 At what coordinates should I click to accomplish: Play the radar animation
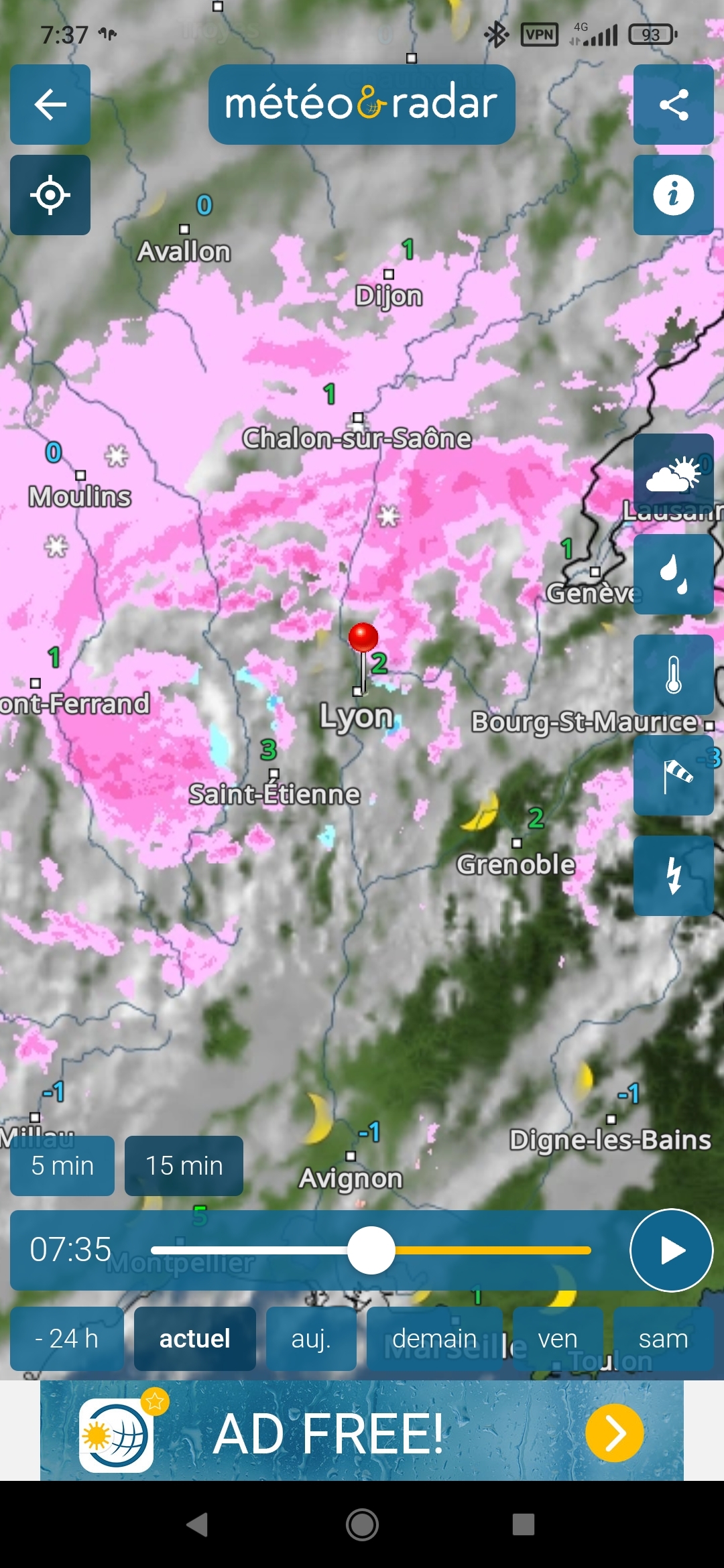point(671,1250)
